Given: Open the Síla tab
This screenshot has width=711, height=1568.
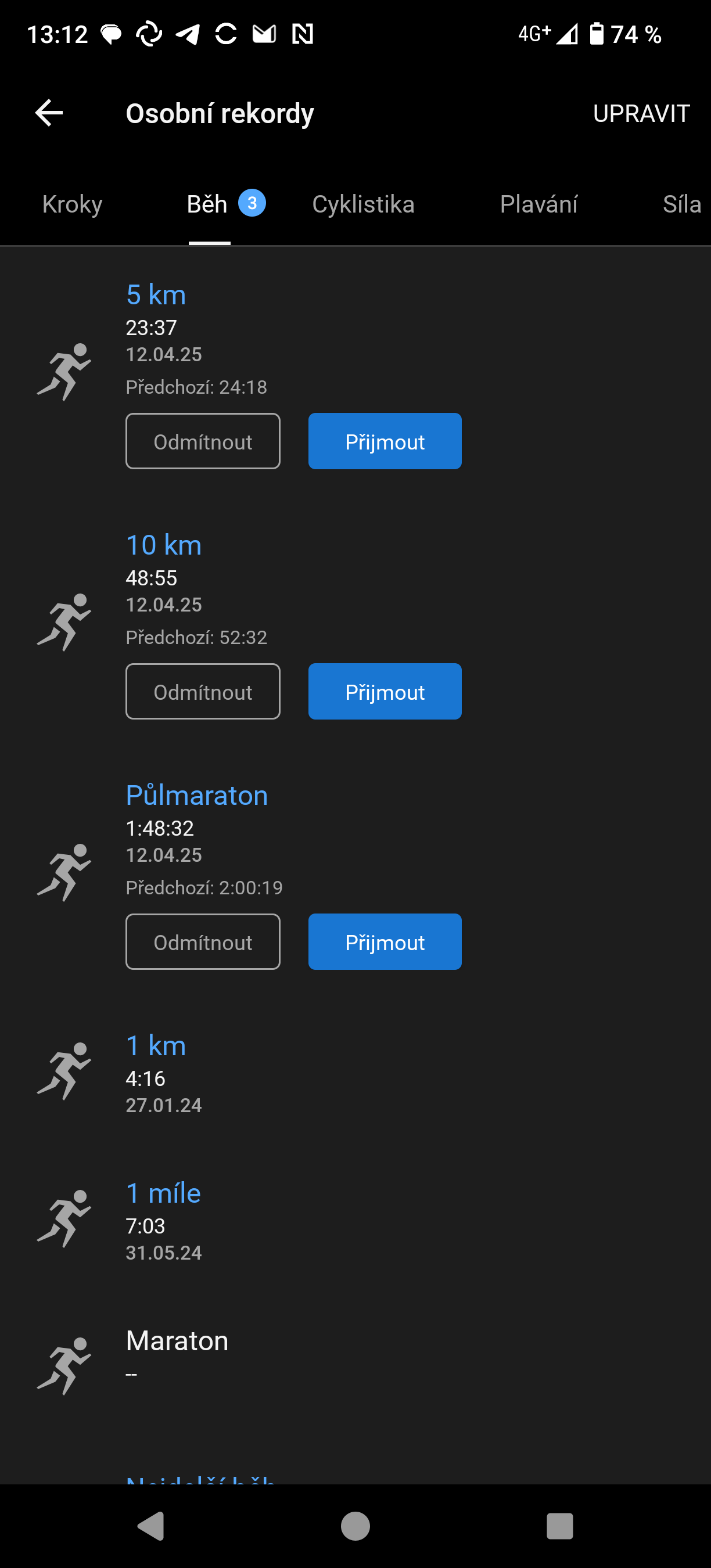Looking at the screenshot, I should [x=682, y=204].
